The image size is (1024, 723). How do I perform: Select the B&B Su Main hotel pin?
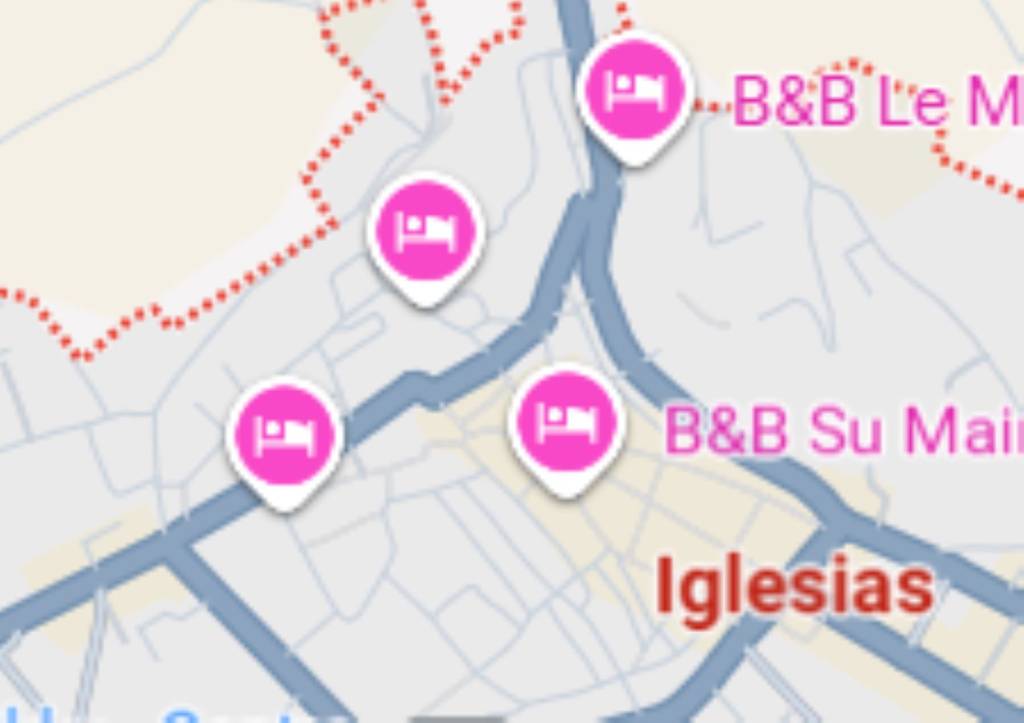click(x=566, y=422)
